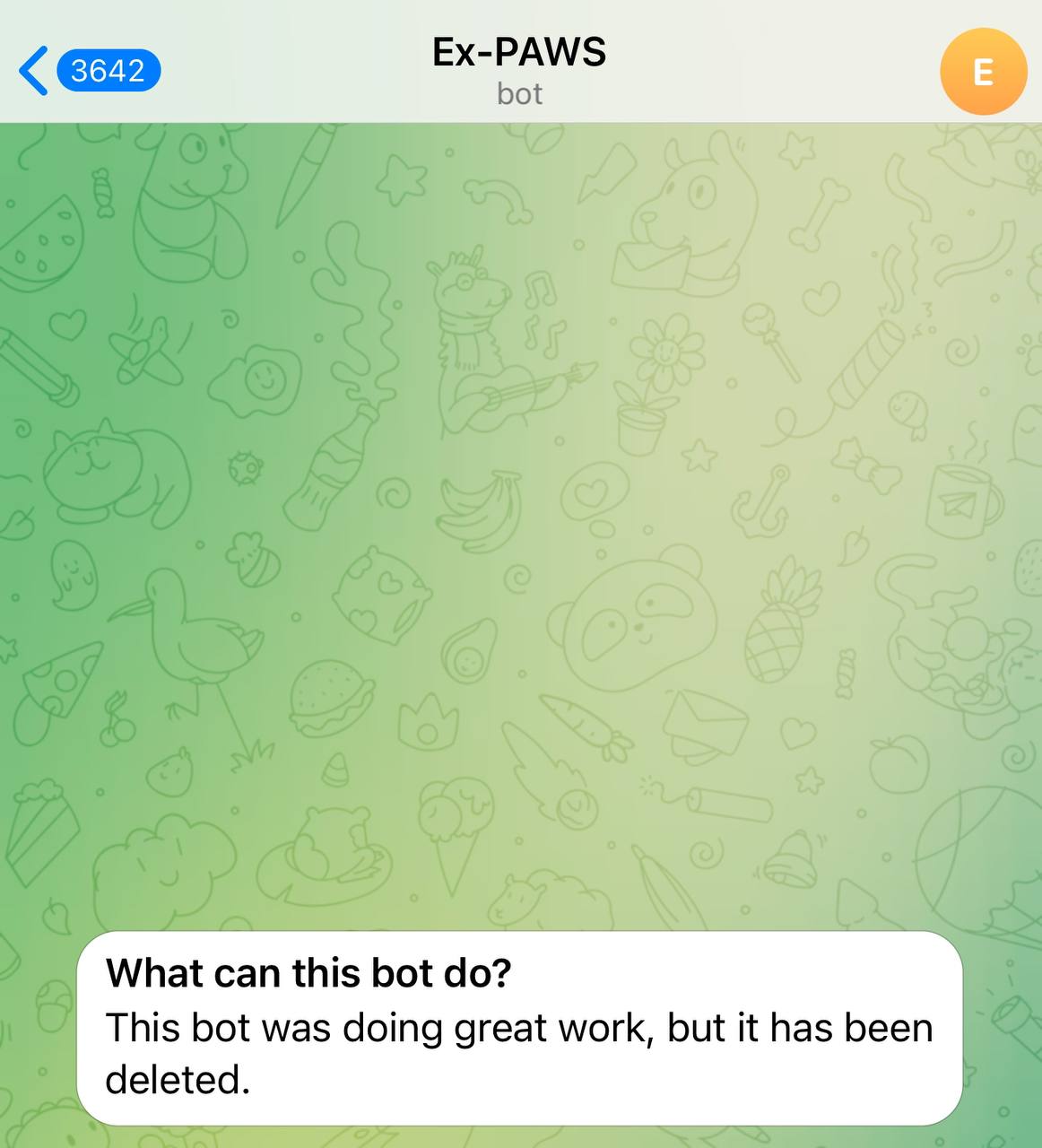The height and width of the screenshot is (1148, 1042).
Task: Open the Ex-PAWS profile avatar
Action: [982, 72]
